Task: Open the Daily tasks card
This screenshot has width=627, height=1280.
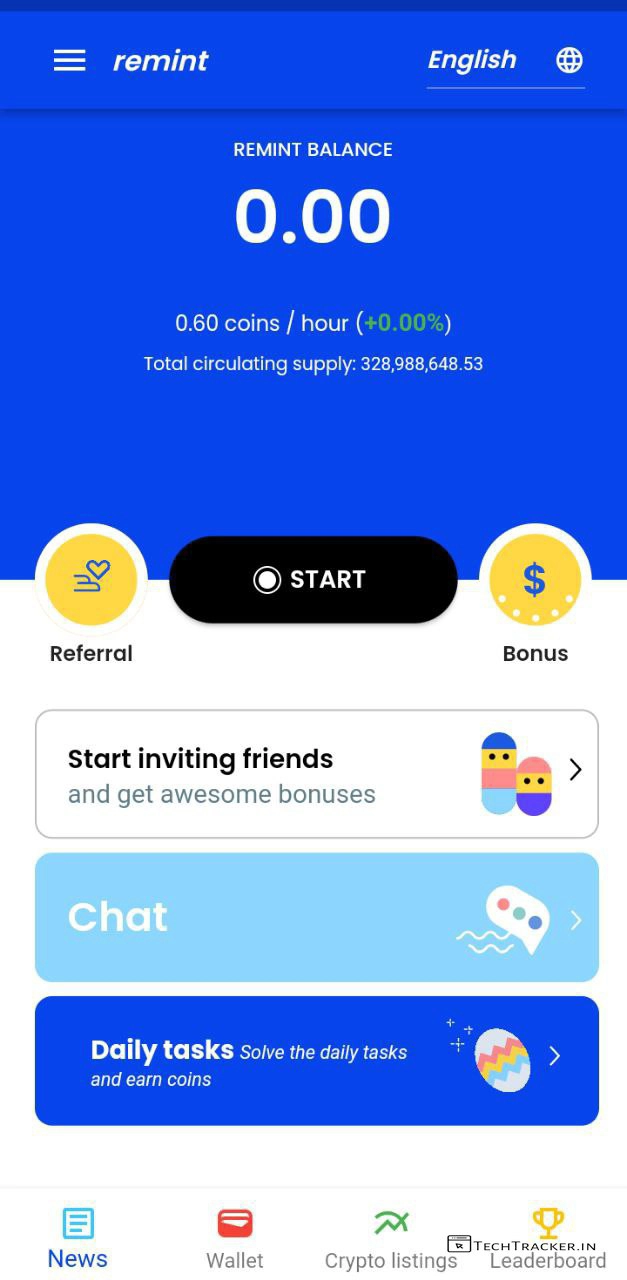Action: coord(316,1060)
